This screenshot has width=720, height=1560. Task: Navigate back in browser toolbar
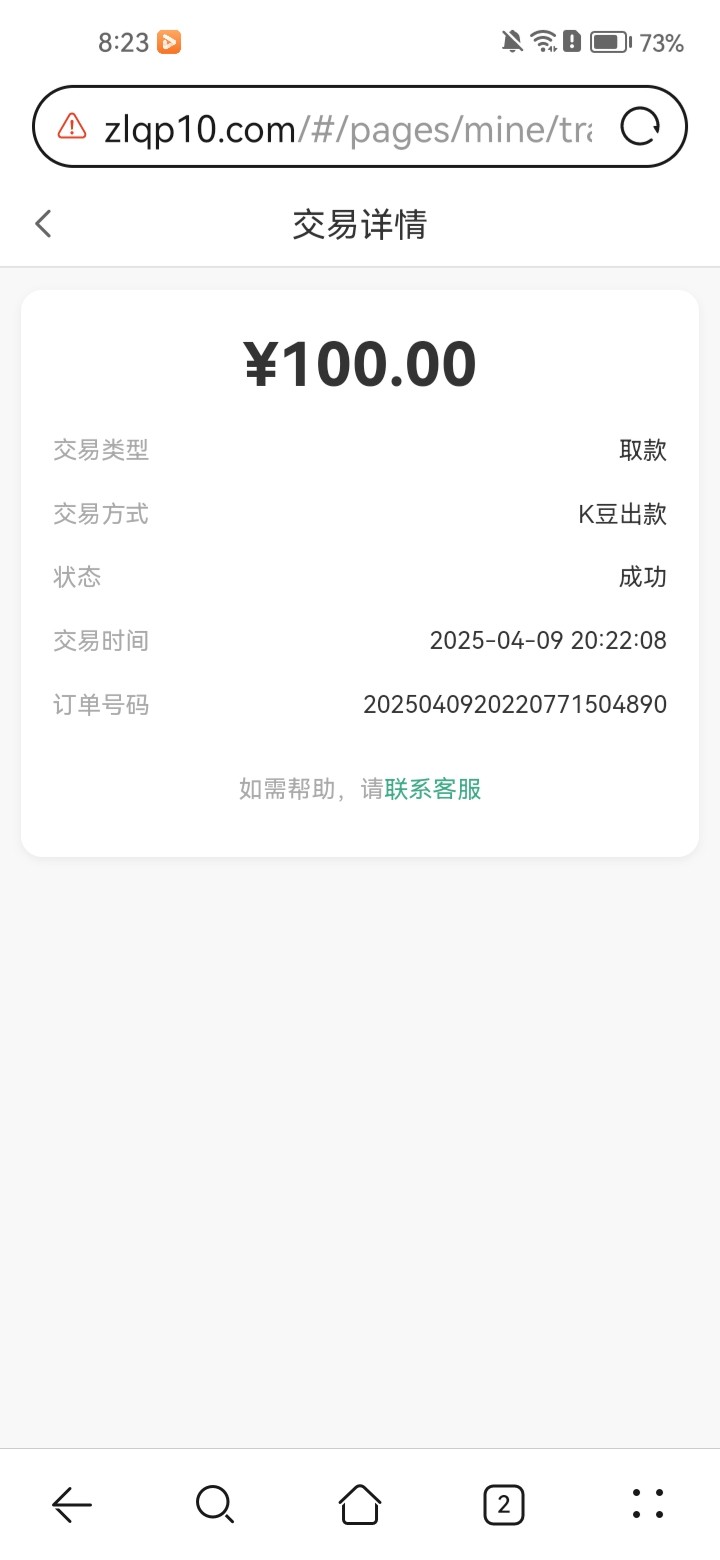point(72,1503)
